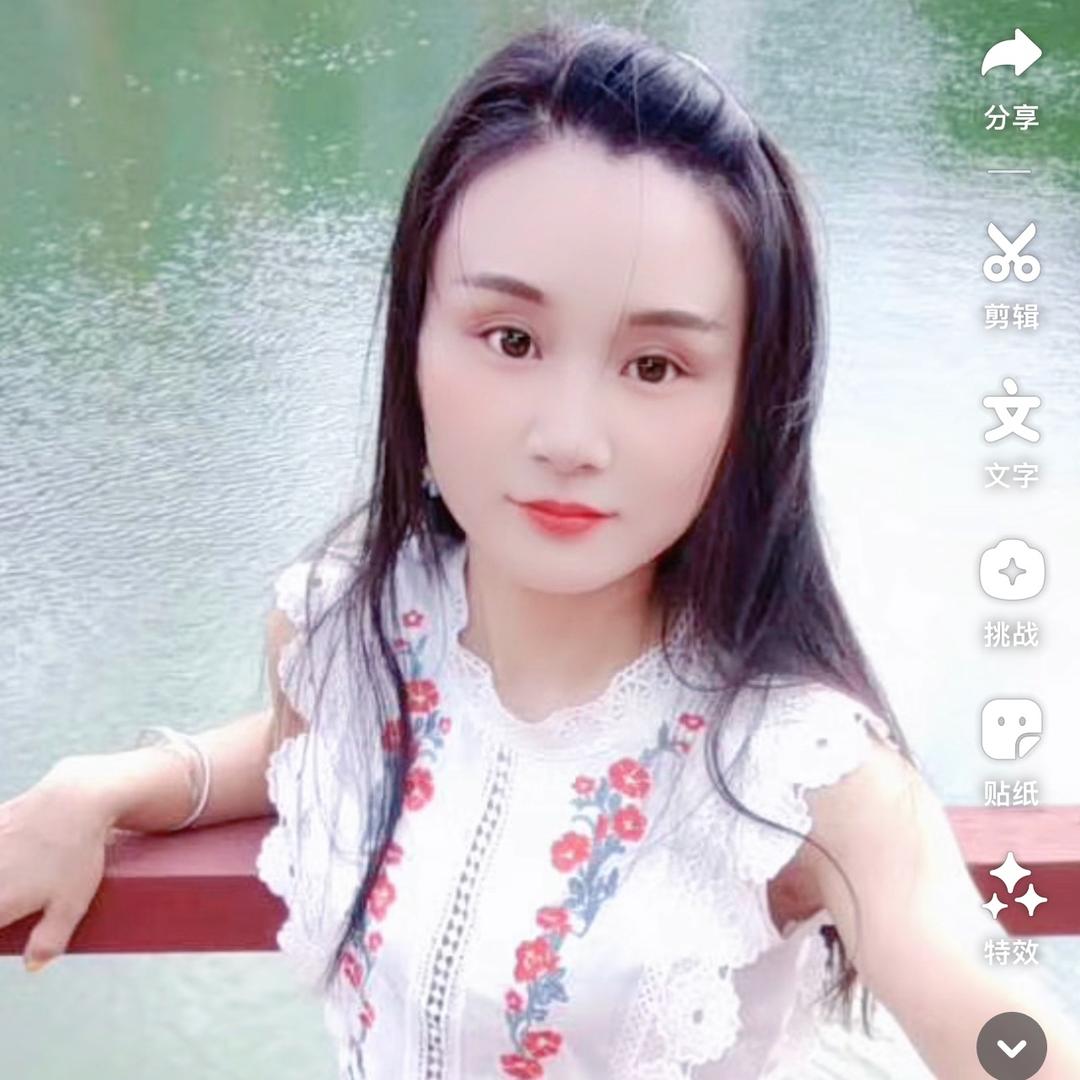Expand more tools with the down chevron
The image size is (1080, 1080).
pyautogui.click(x=1011, y=1047)
